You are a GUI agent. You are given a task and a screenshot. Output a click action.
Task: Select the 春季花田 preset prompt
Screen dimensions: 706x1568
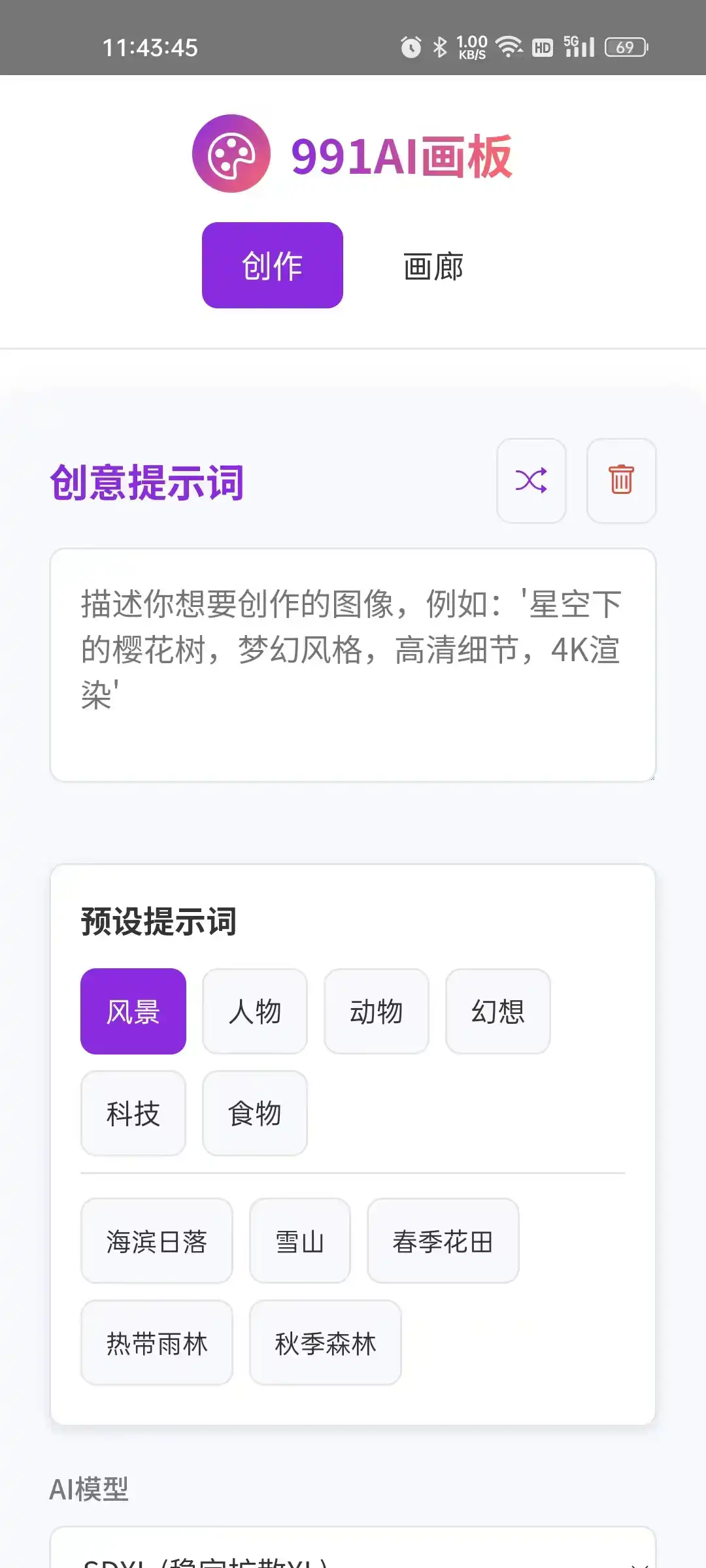(443, 1241)
